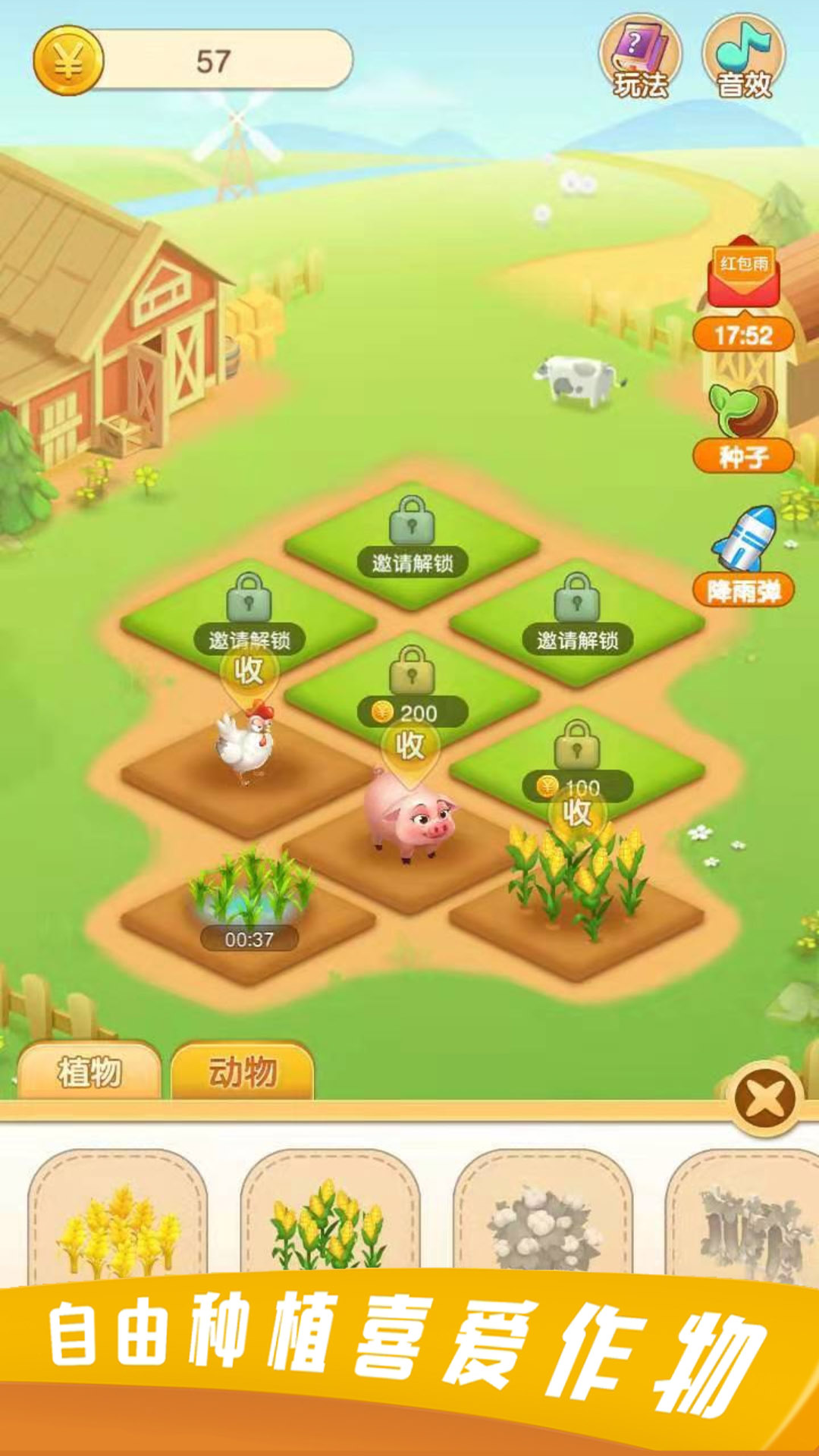This screenshot has width=819, height=1456.
Task: Select the corn crop card
Action: 330,1221
